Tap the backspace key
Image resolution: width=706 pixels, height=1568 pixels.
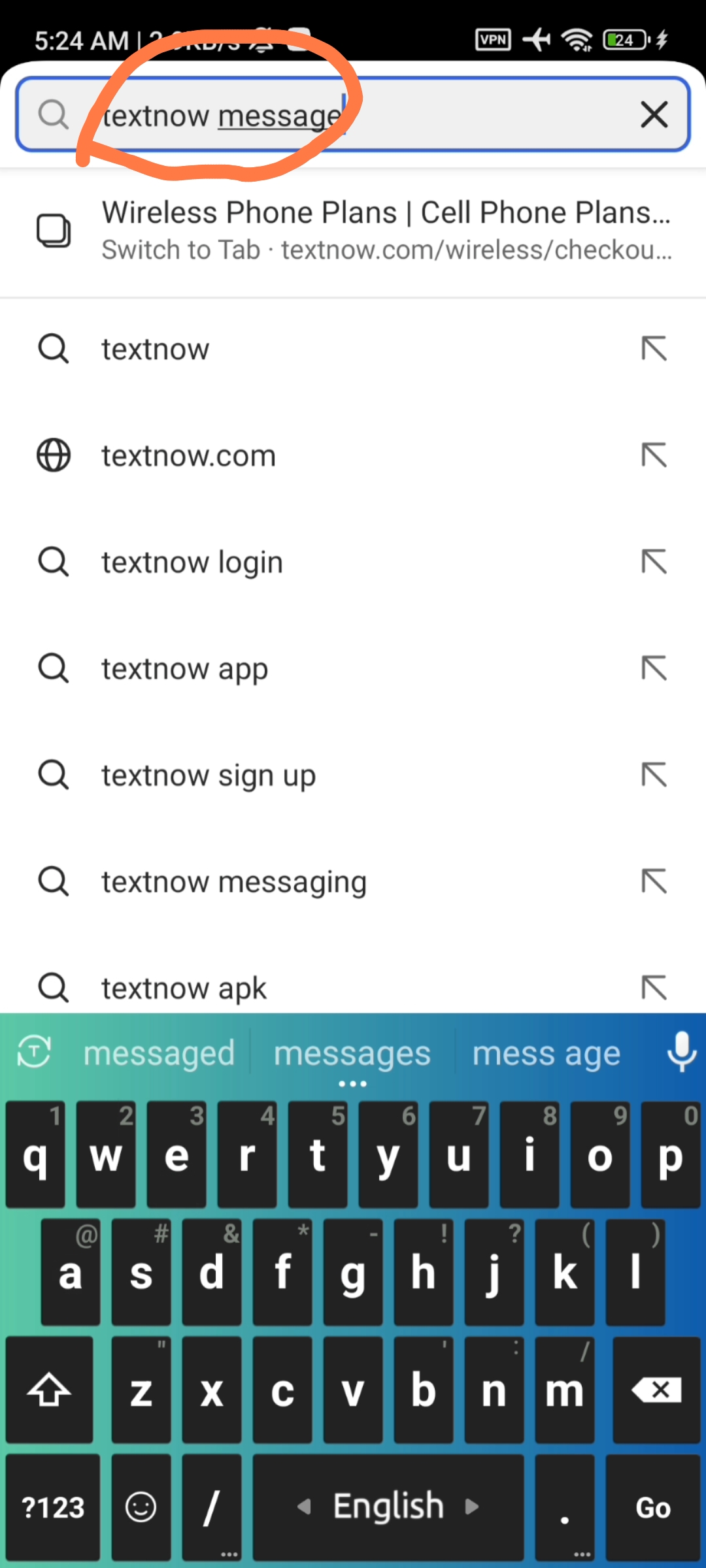coord(656,1390)
